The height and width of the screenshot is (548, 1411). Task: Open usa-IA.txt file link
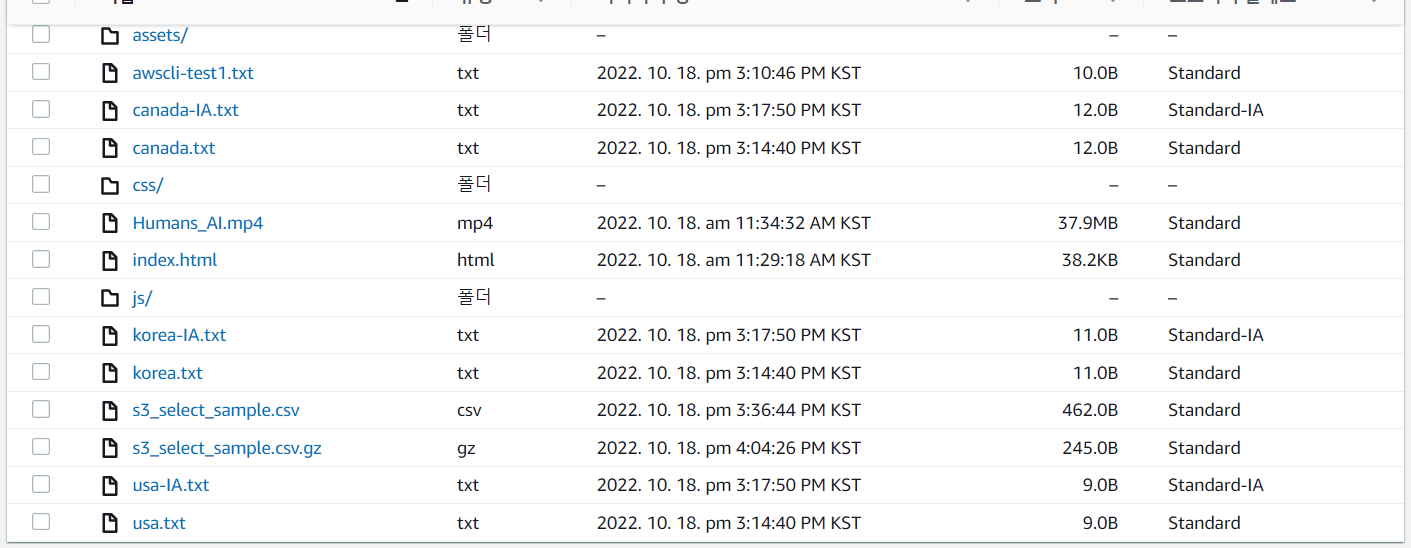171,485
